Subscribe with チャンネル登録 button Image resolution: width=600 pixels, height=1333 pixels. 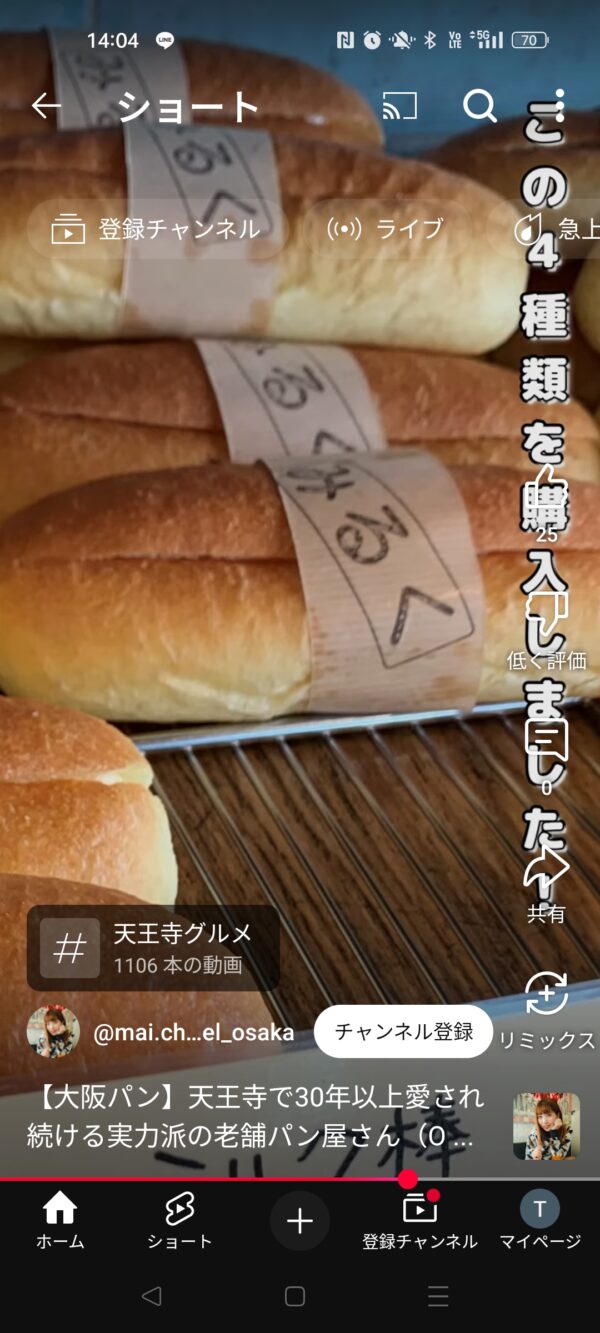click(x=404, y=1032)
